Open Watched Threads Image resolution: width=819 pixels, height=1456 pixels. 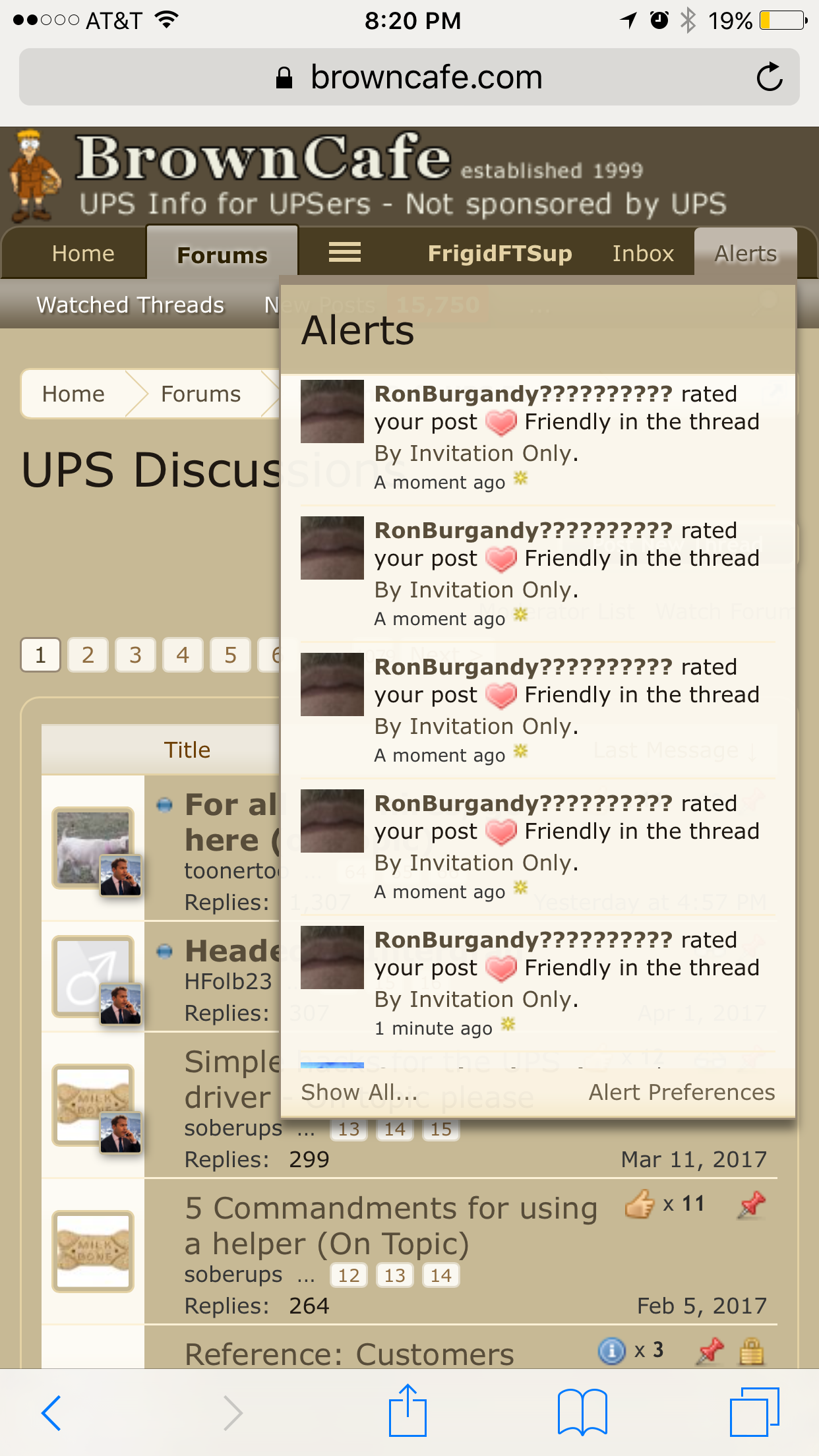tap(130, 305)
